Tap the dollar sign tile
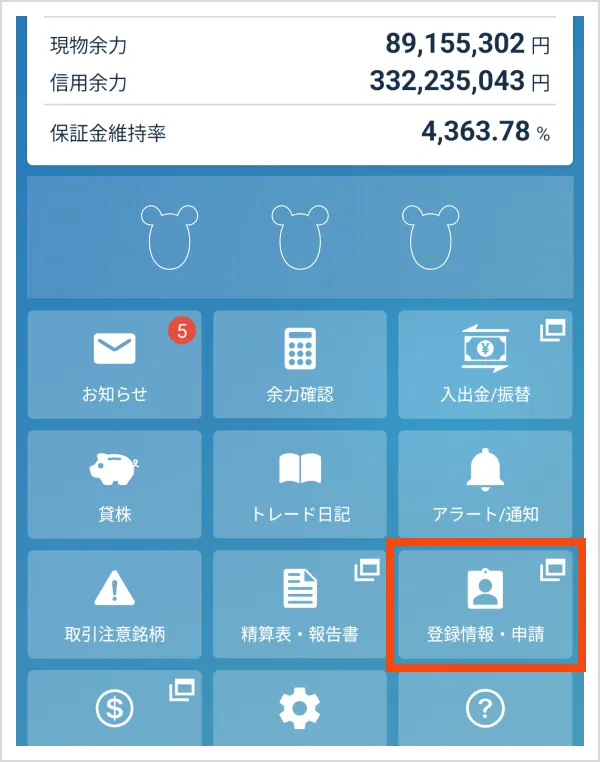 click(x=114, y=708)
